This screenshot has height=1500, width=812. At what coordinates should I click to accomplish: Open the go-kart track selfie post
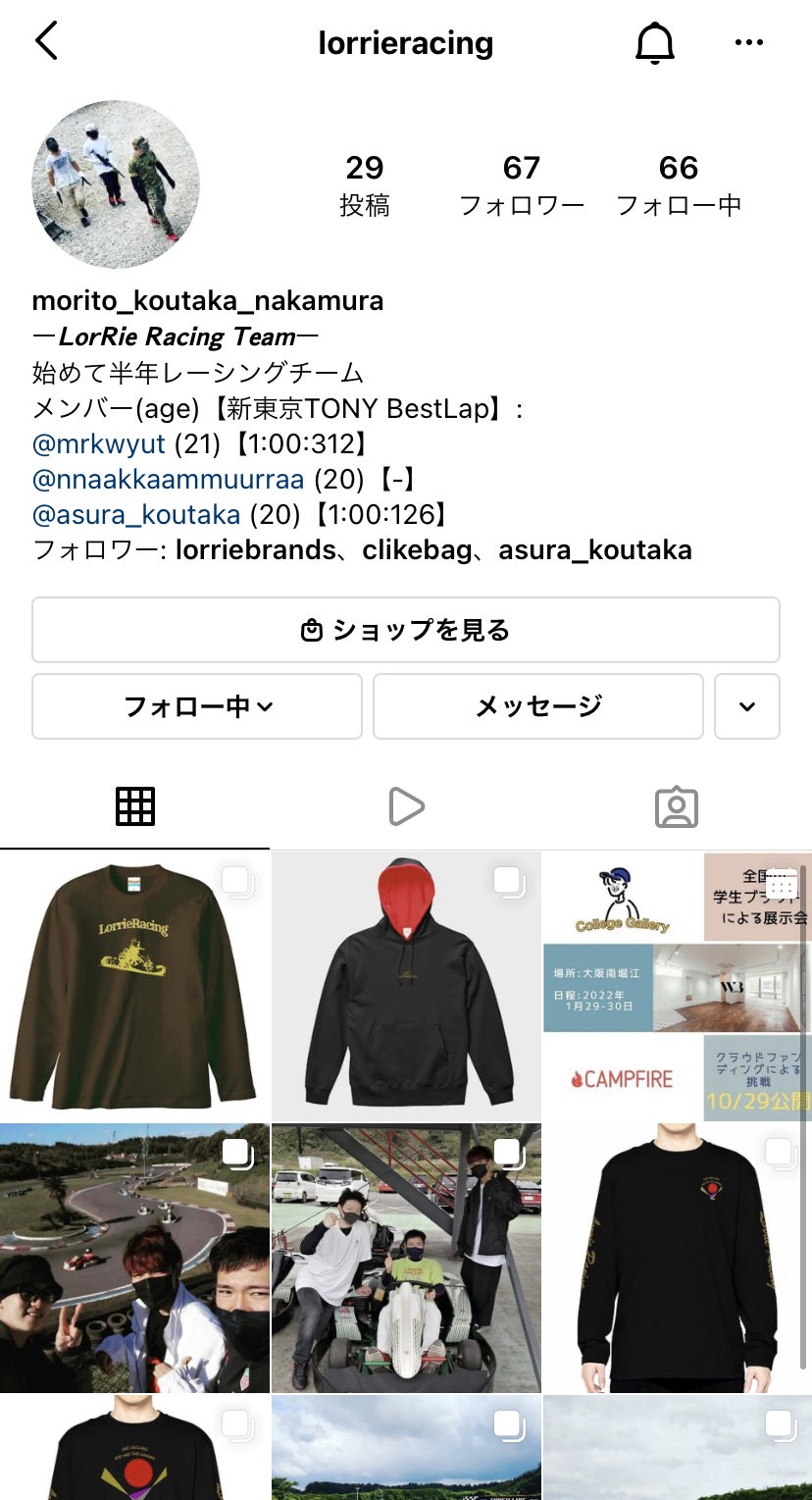tap(134, 1258)
